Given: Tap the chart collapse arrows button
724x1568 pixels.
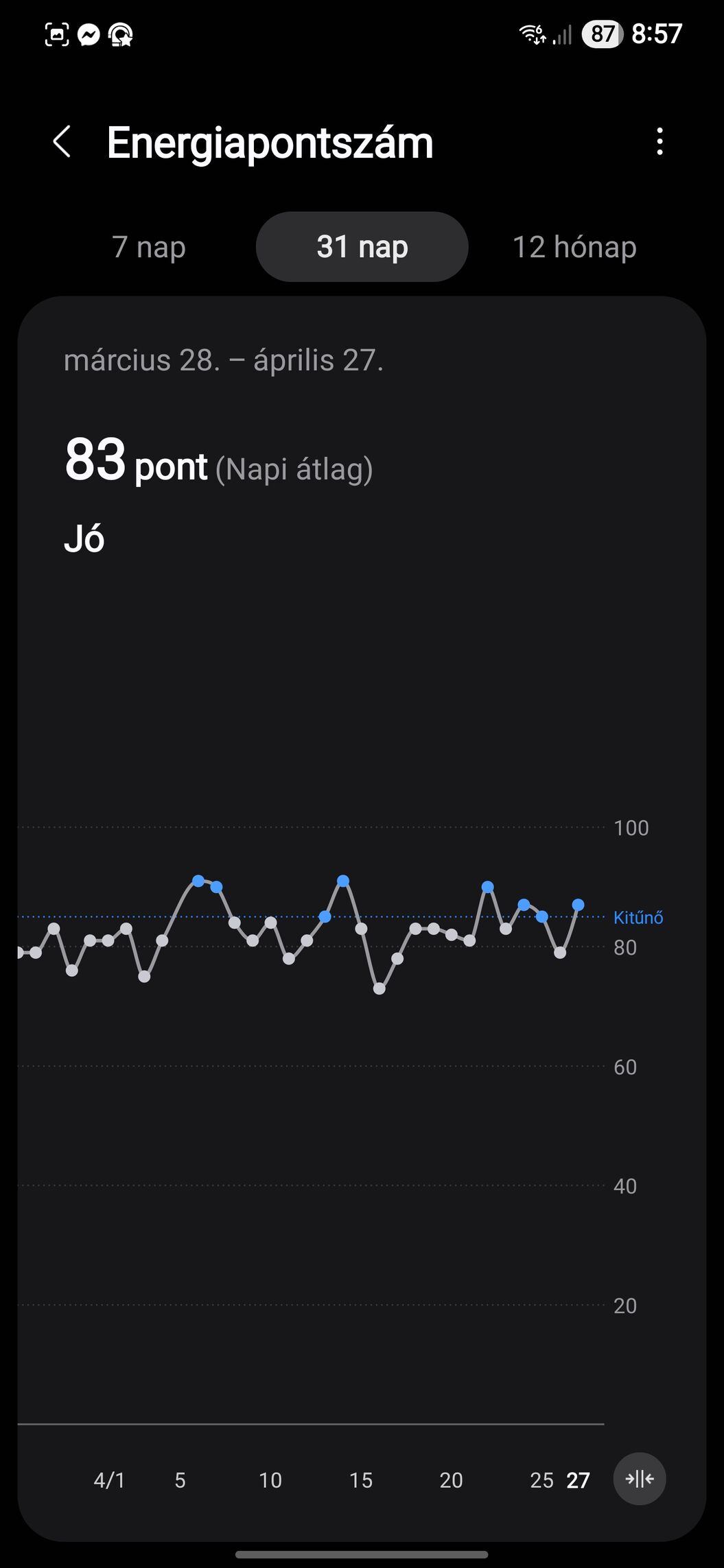Looking at the screenshot, I should [640, 1479].
